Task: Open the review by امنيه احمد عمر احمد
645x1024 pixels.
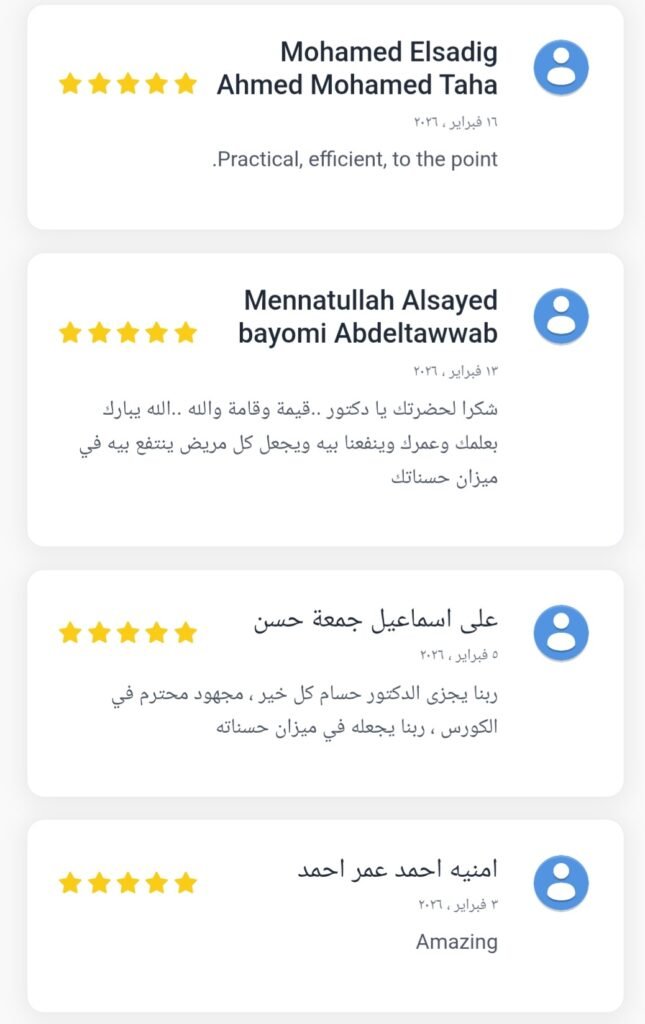Action: [325, 915]
